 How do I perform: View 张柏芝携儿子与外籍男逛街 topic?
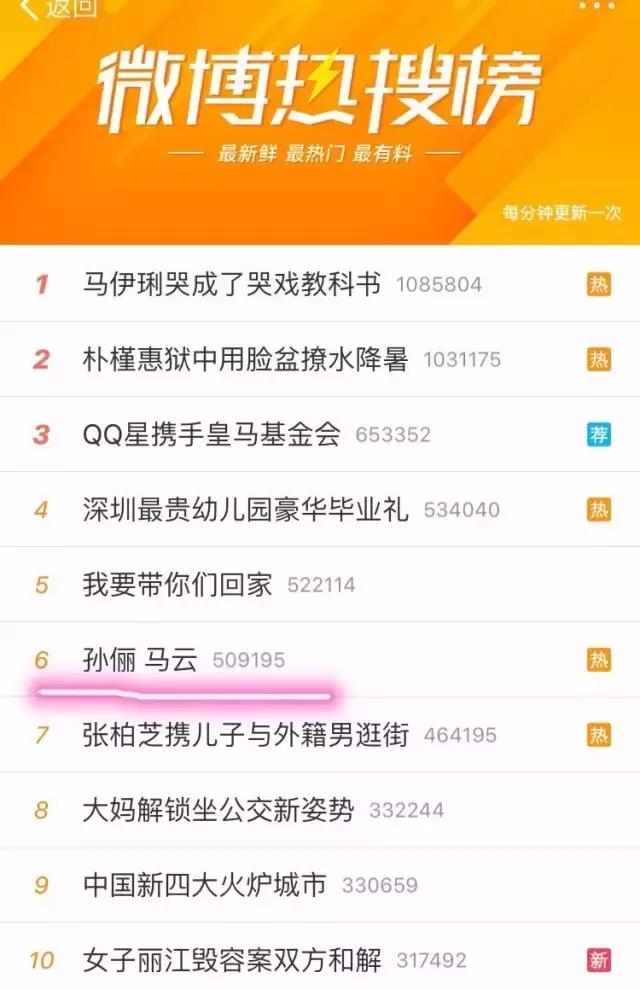pos(246,735)
